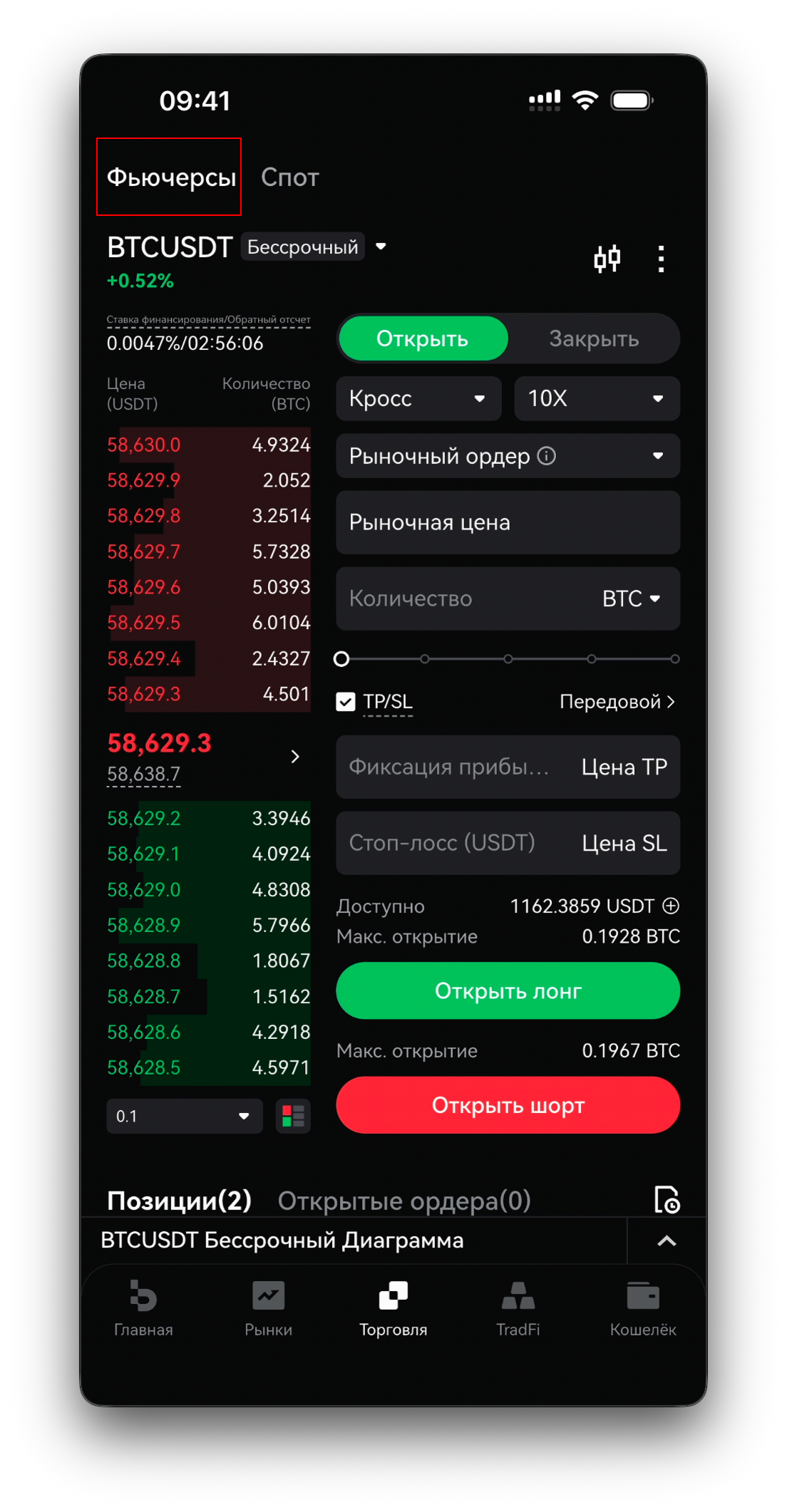Go to the Кошелёк tab
This screenshot has width=787, height=1512.
(643, 1310)
